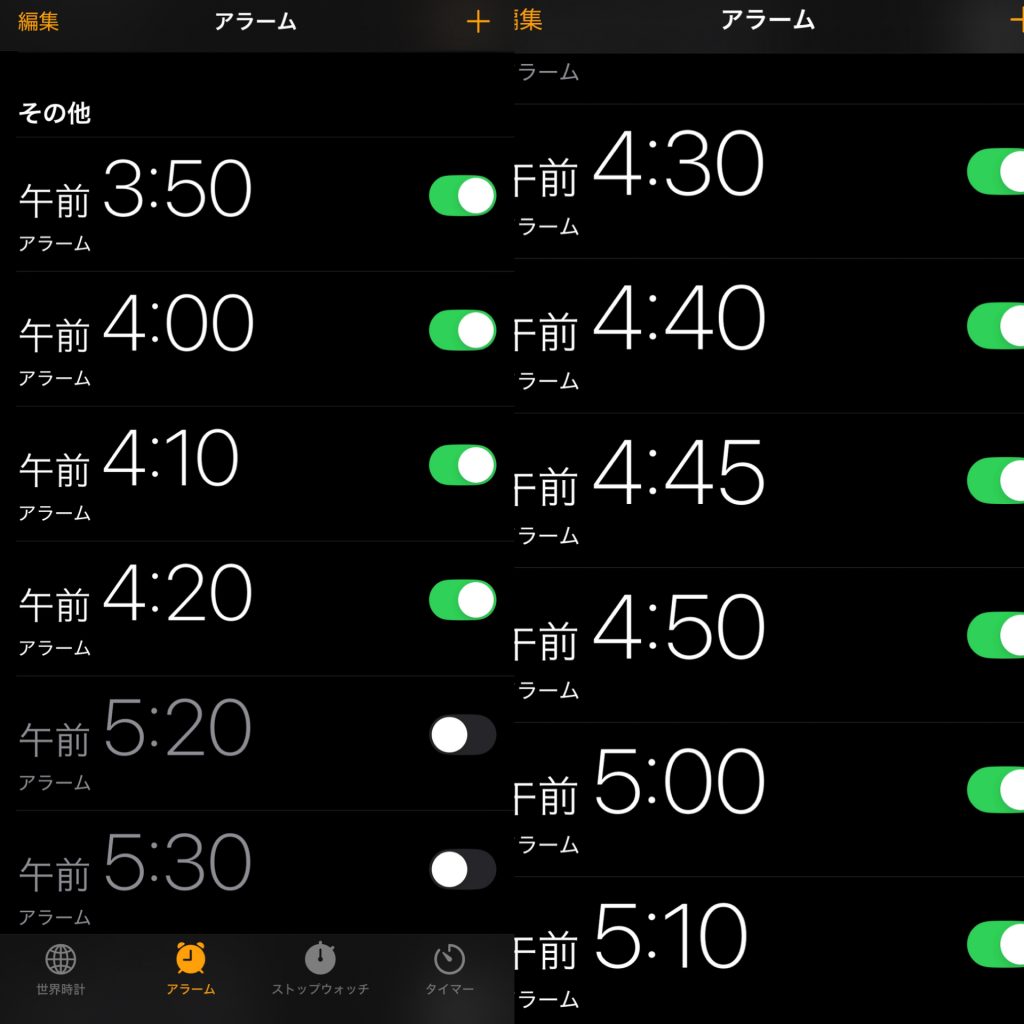1024x1024 pixels.
Task: Switch to the 世界時計 tab
Action: click(61, 969)
